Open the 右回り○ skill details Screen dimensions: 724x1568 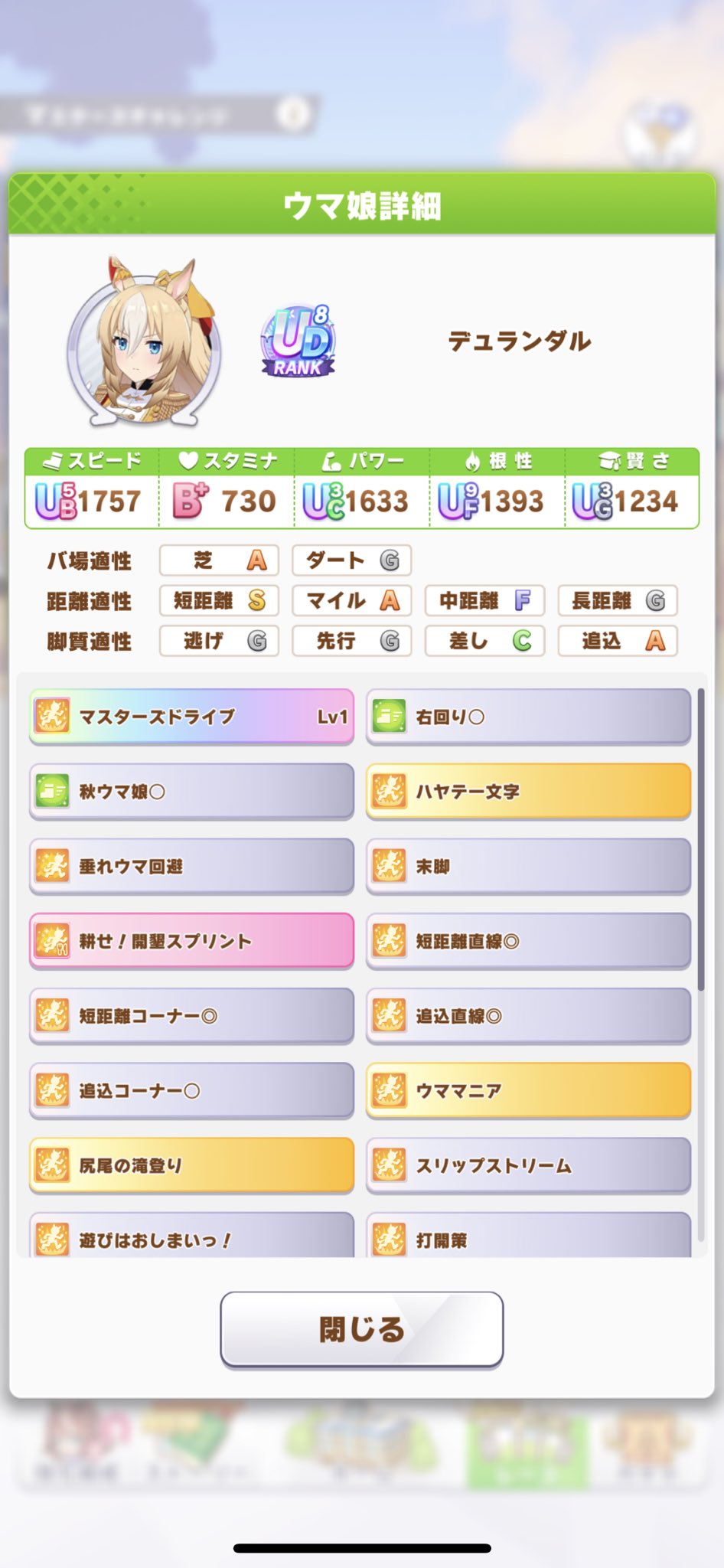(x=528, y=717)
